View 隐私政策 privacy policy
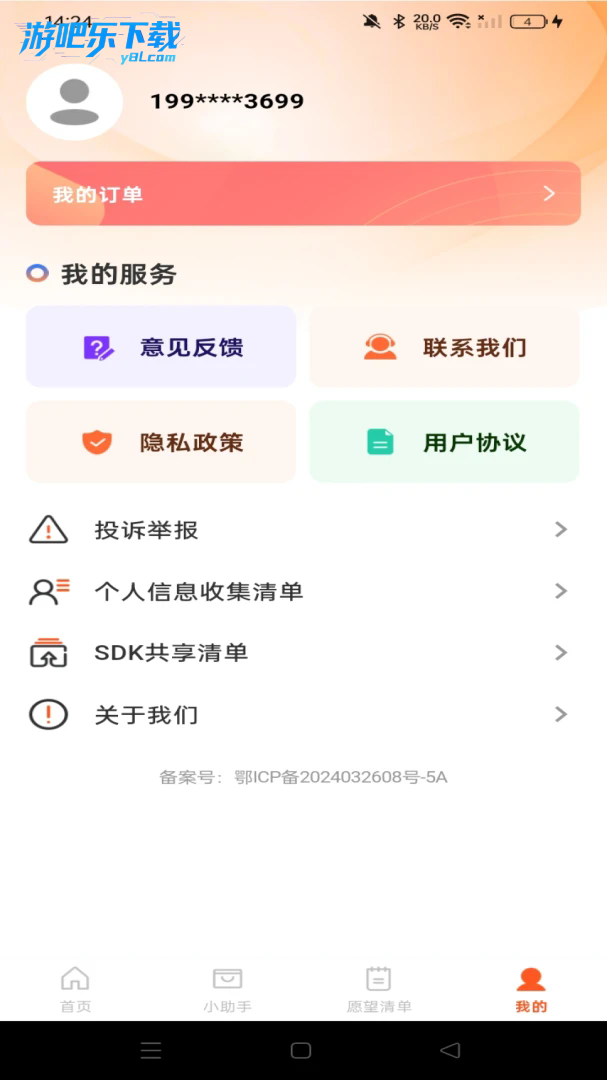The height and width of the screenshot is (1080, 607). 161,442
